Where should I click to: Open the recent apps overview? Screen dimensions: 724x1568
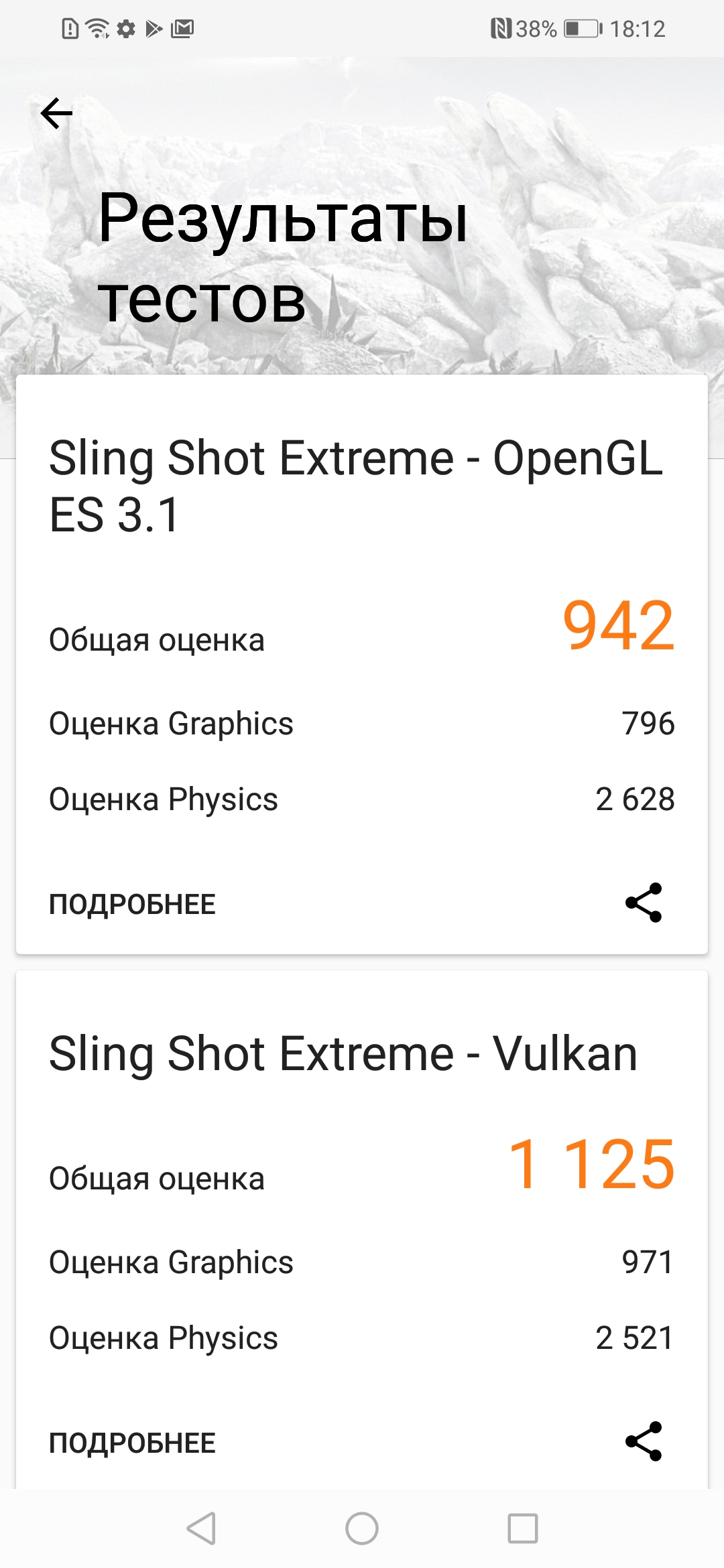[x=523, y=1528]
